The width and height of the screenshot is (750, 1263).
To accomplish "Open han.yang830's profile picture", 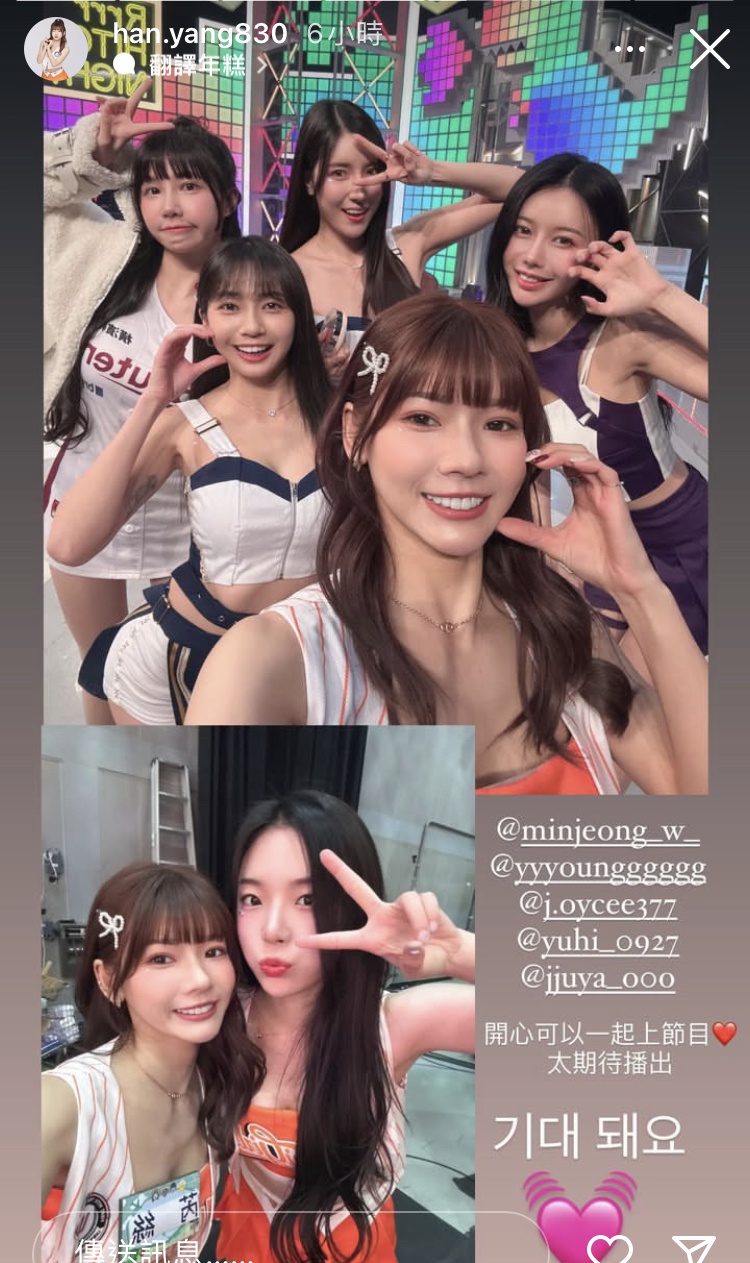I will pyautogui.click(x=55, y=48).
